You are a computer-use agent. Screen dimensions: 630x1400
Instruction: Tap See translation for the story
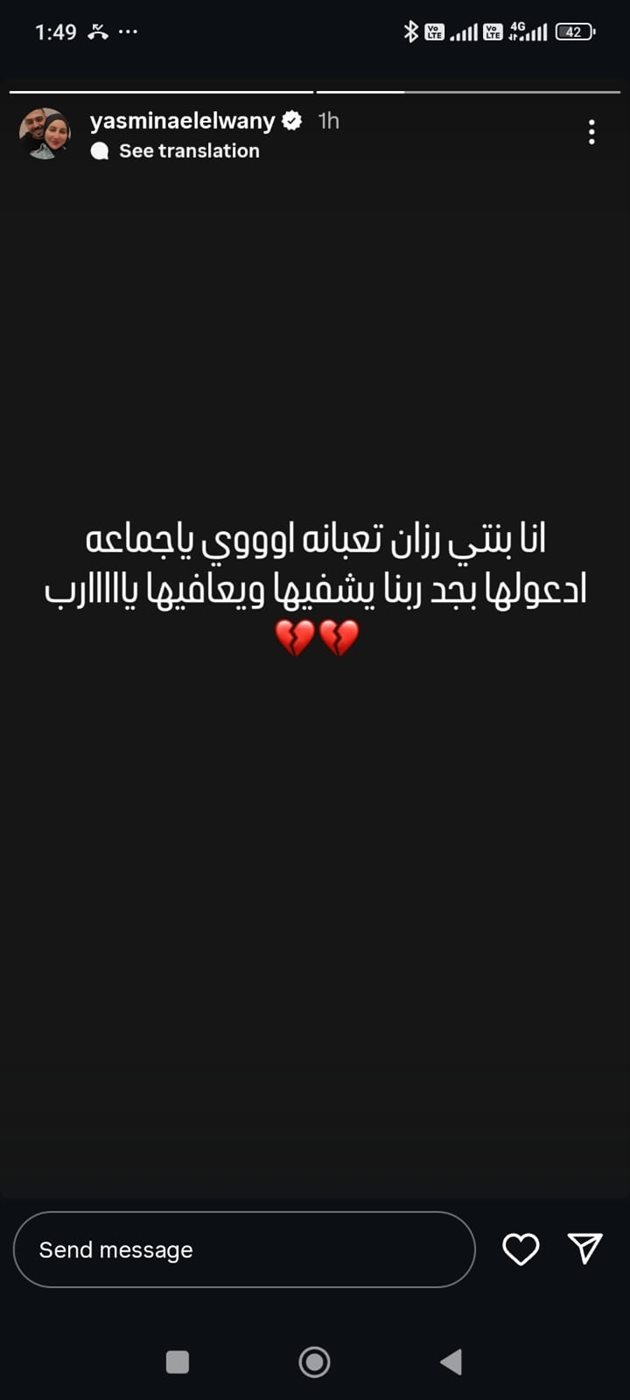188,151
